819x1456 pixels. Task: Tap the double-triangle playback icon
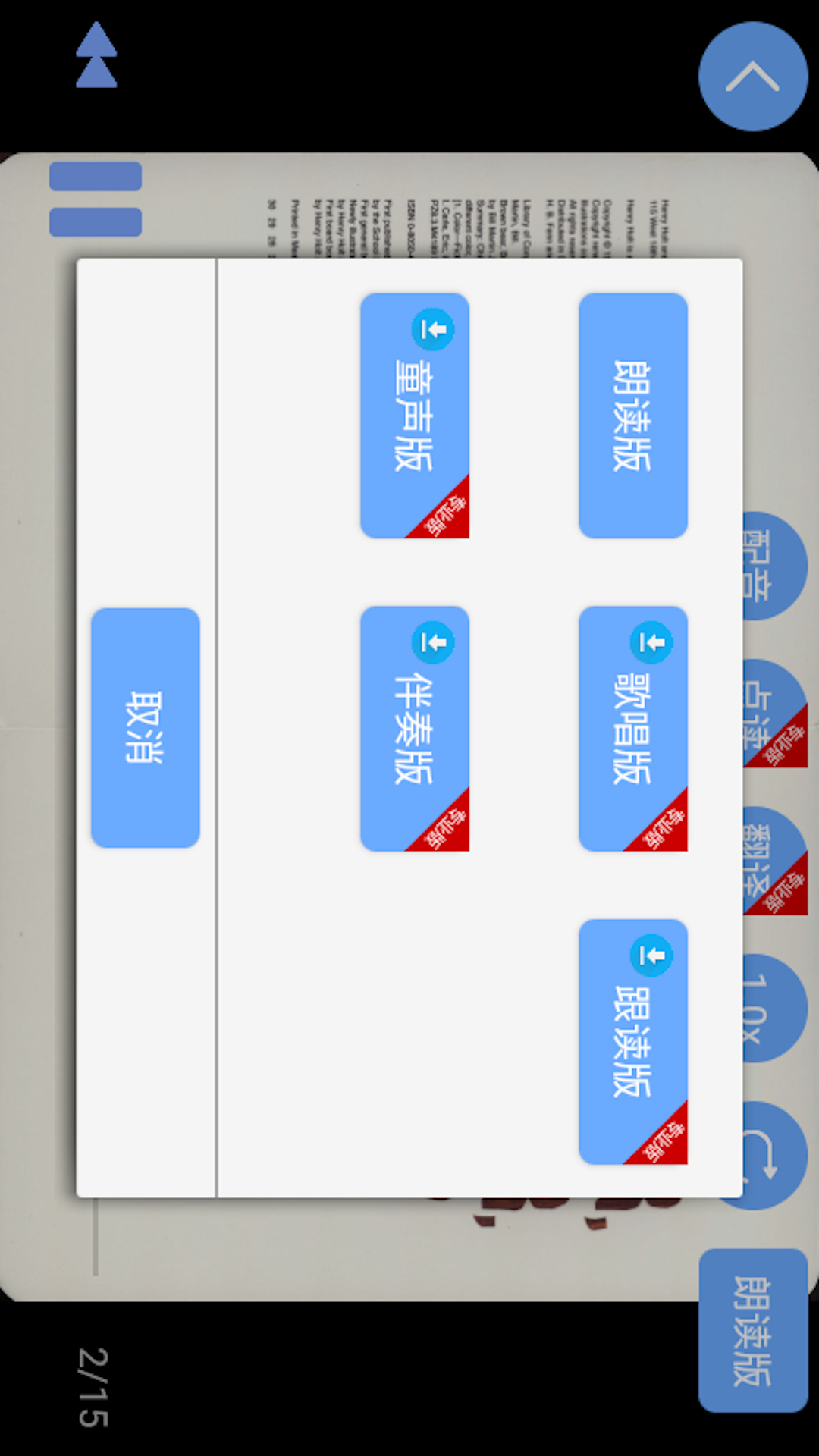coord(96,55)
